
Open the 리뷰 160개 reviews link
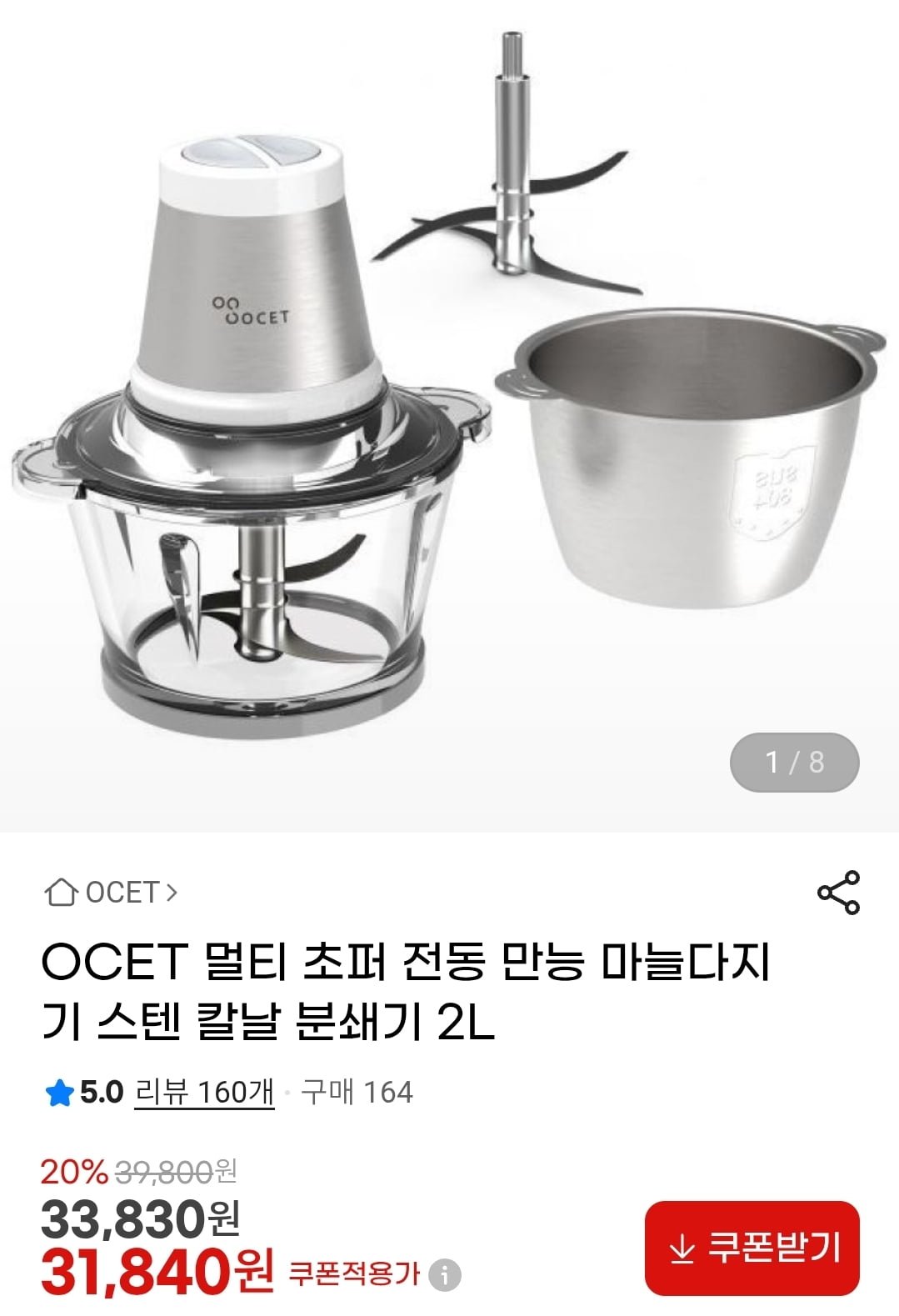[x=204, y=1092]
